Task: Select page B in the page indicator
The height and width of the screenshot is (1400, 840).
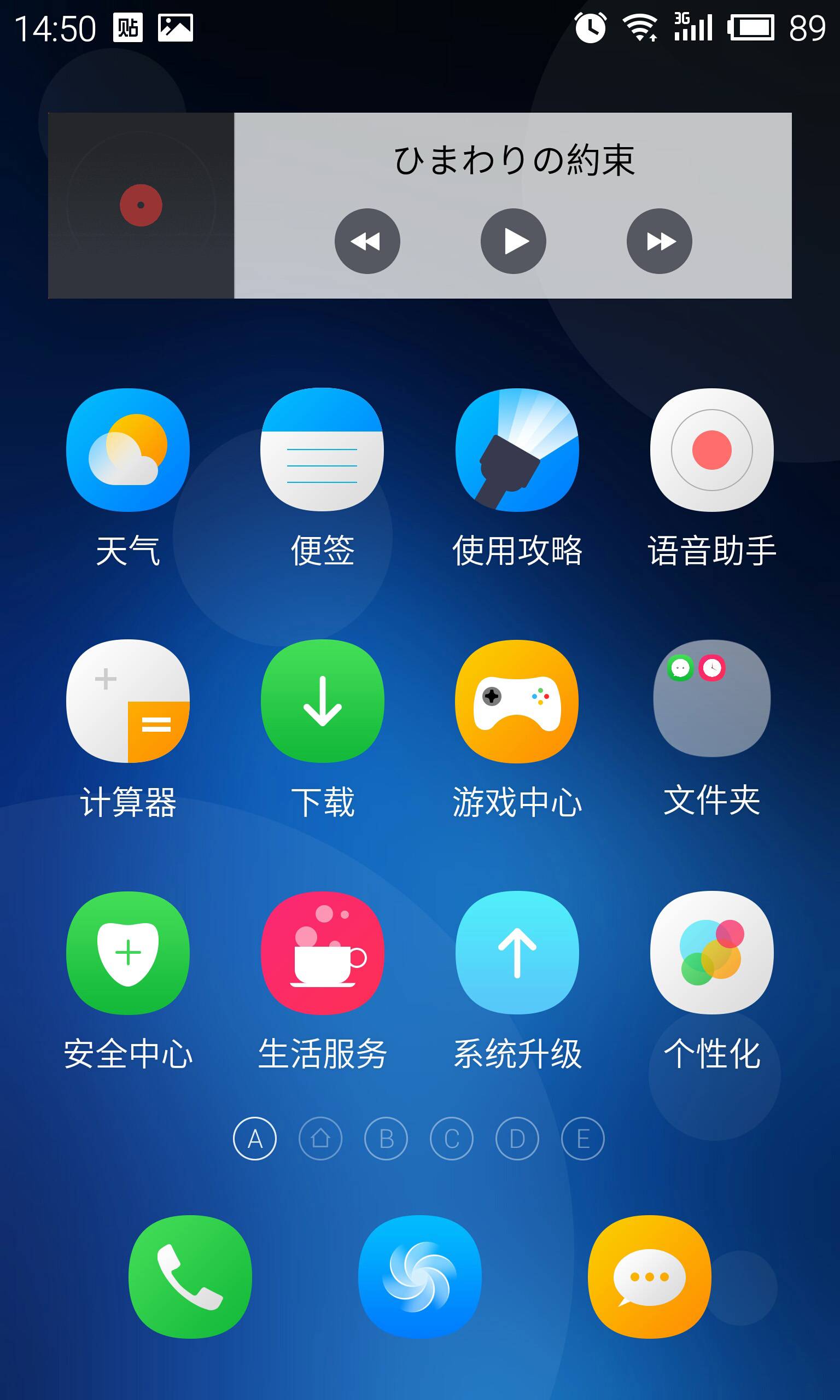Action: (386, 1139)
